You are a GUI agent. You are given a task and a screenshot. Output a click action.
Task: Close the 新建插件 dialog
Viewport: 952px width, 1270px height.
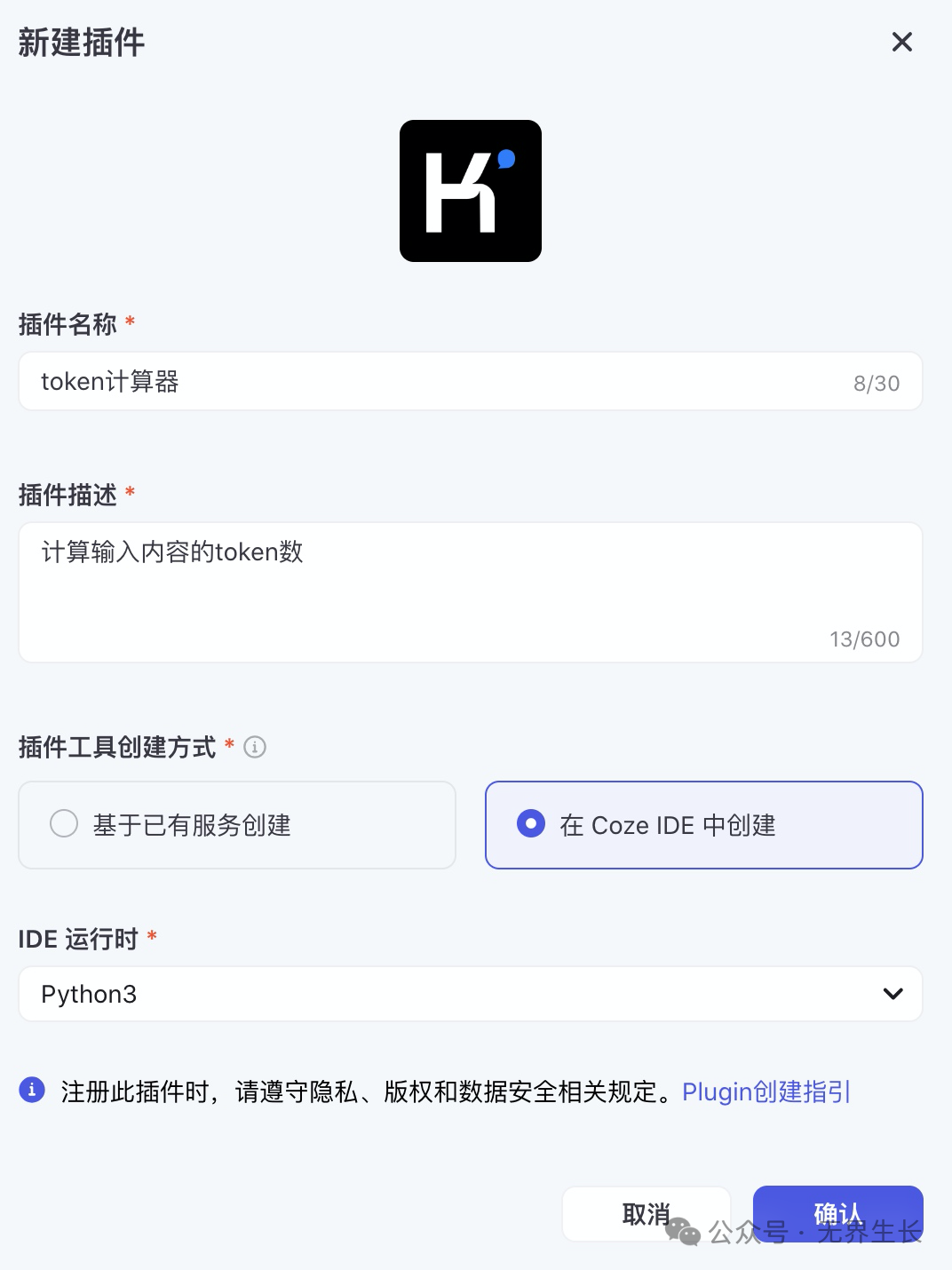901,42
